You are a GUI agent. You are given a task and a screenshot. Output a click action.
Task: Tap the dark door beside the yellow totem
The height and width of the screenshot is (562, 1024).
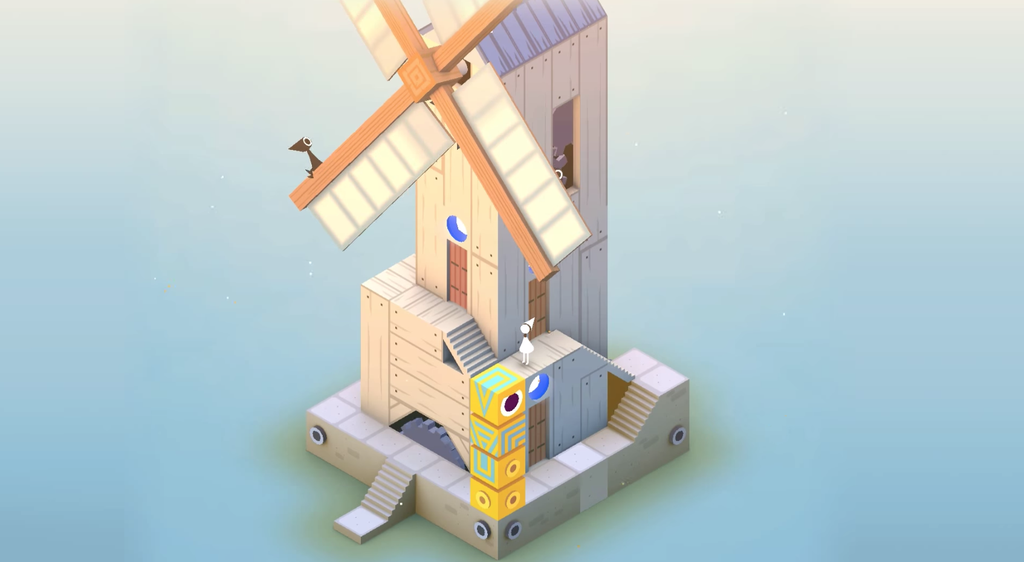(x=536, y=431)
